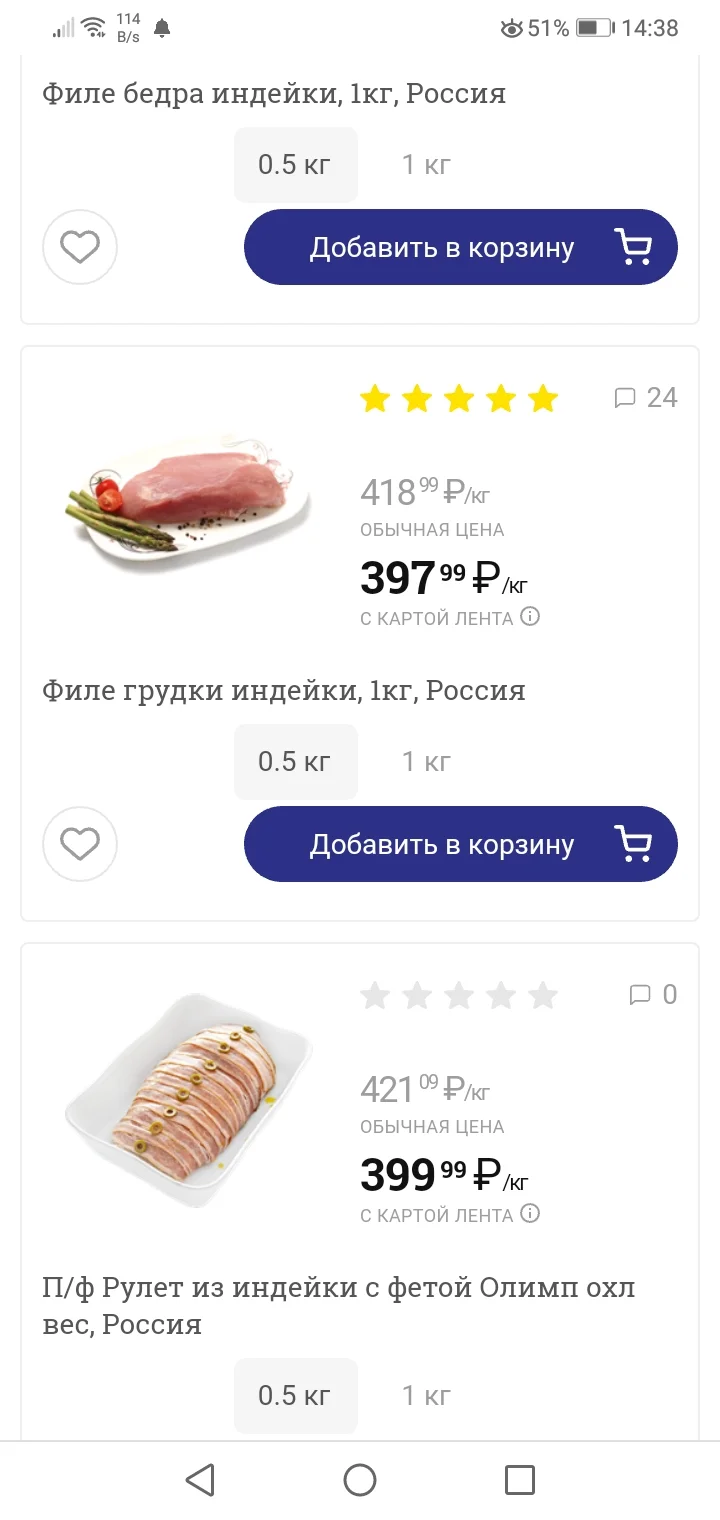Add Филе грудки индейки to cart
This screenshot has height=1520, width=720.
(x=460, y=844)
